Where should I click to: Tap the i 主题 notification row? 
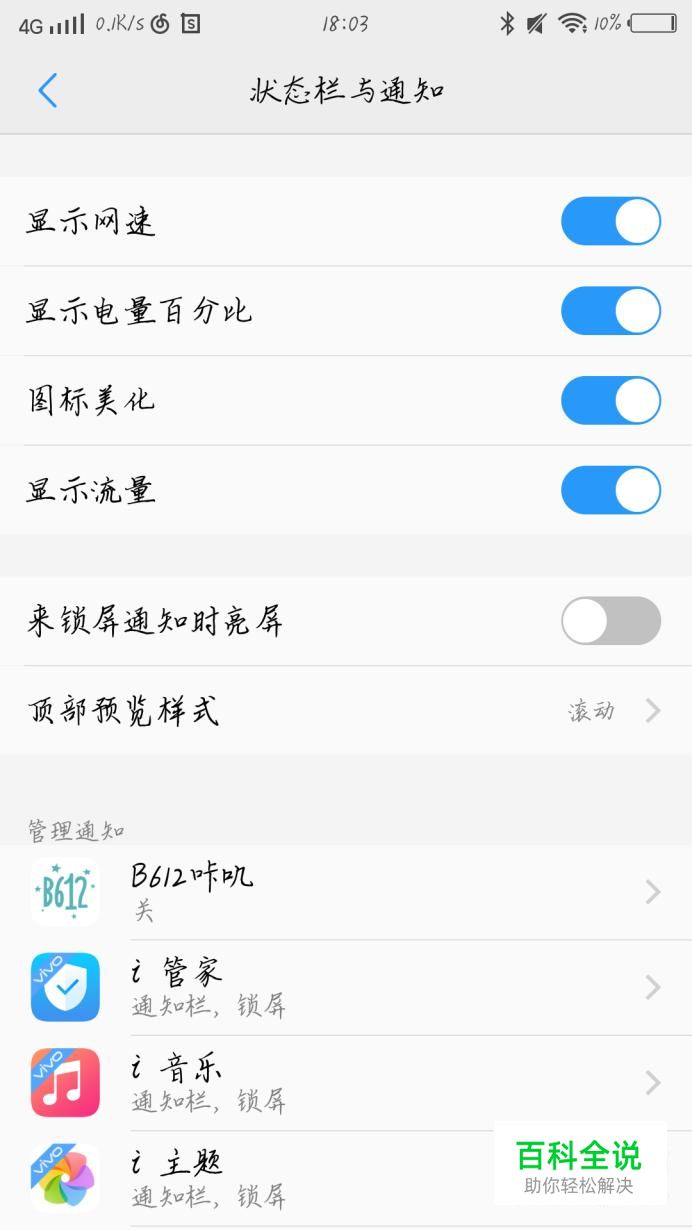point(346,1178)
